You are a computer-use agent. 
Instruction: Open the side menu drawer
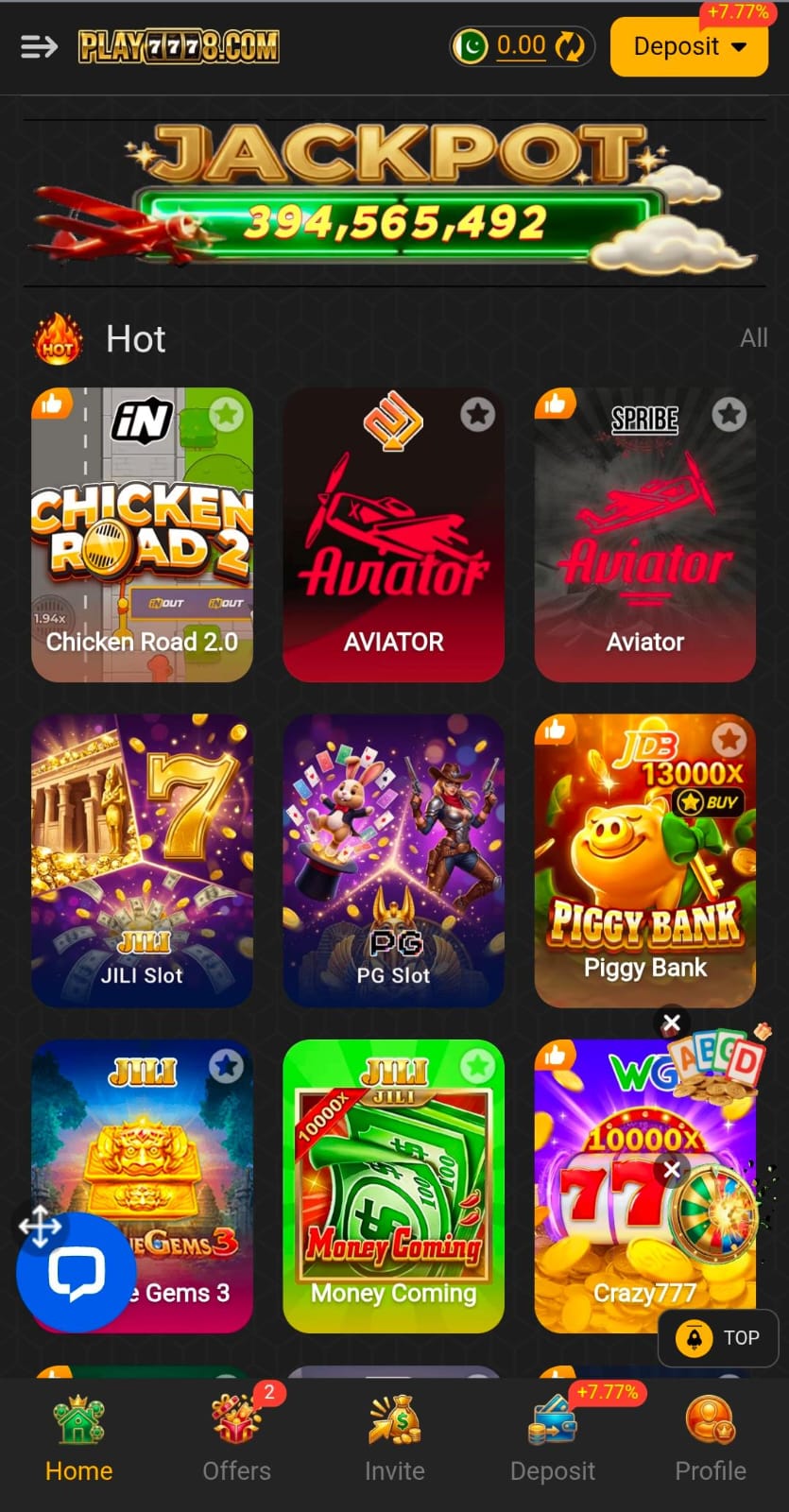(39, 46)
